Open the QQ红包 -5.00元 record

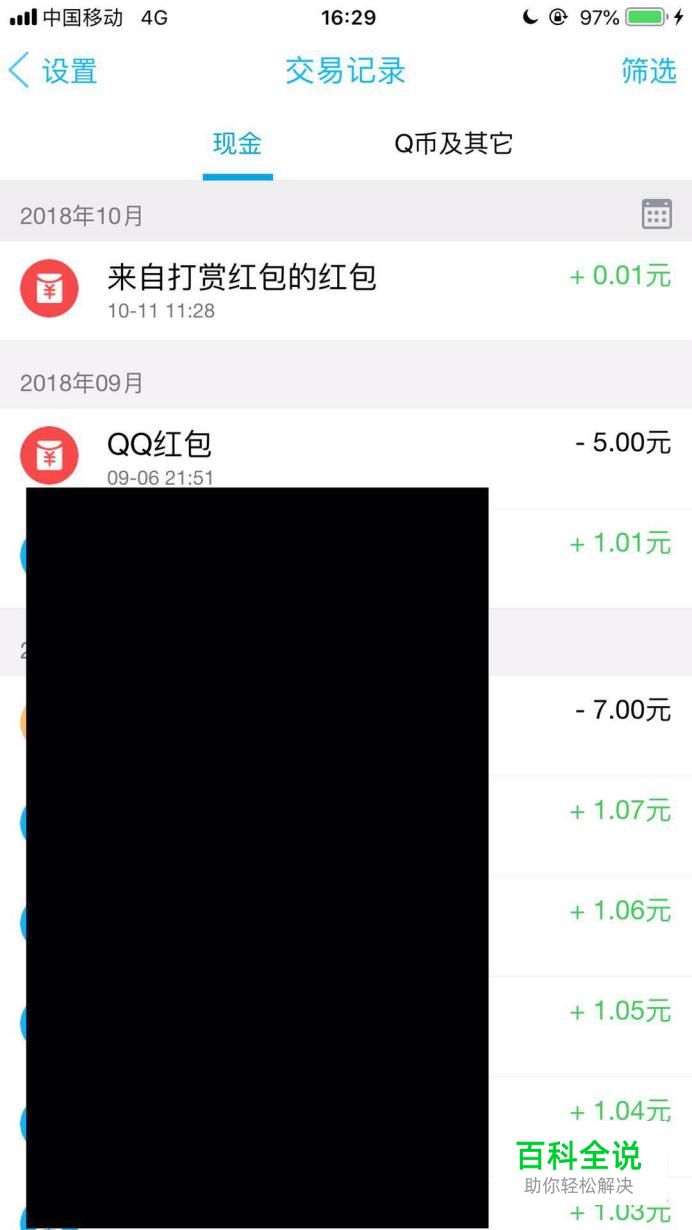(x=346, y=458)
